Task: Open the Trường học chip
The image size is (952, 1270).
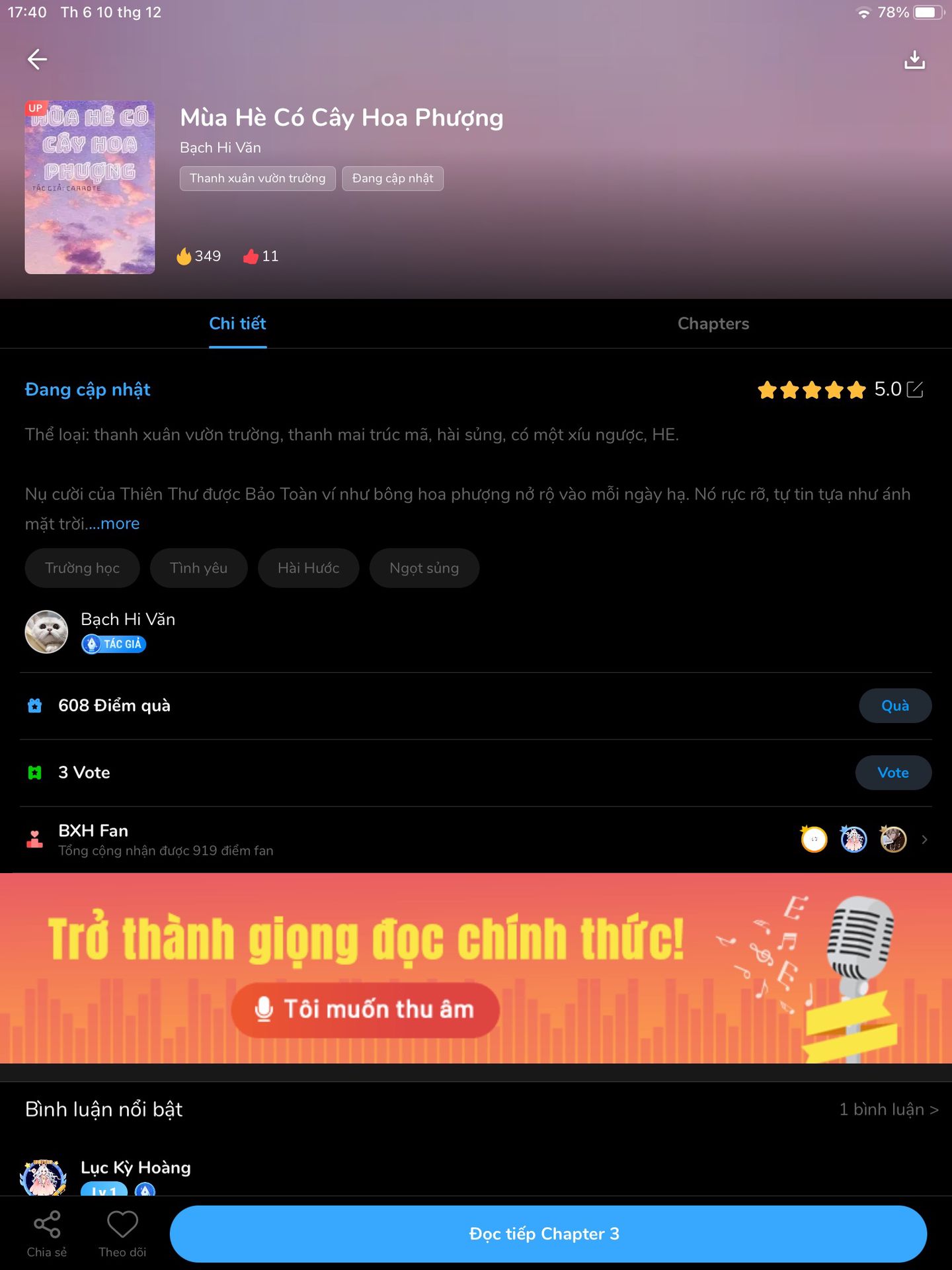Action: (x=82, y=568)
